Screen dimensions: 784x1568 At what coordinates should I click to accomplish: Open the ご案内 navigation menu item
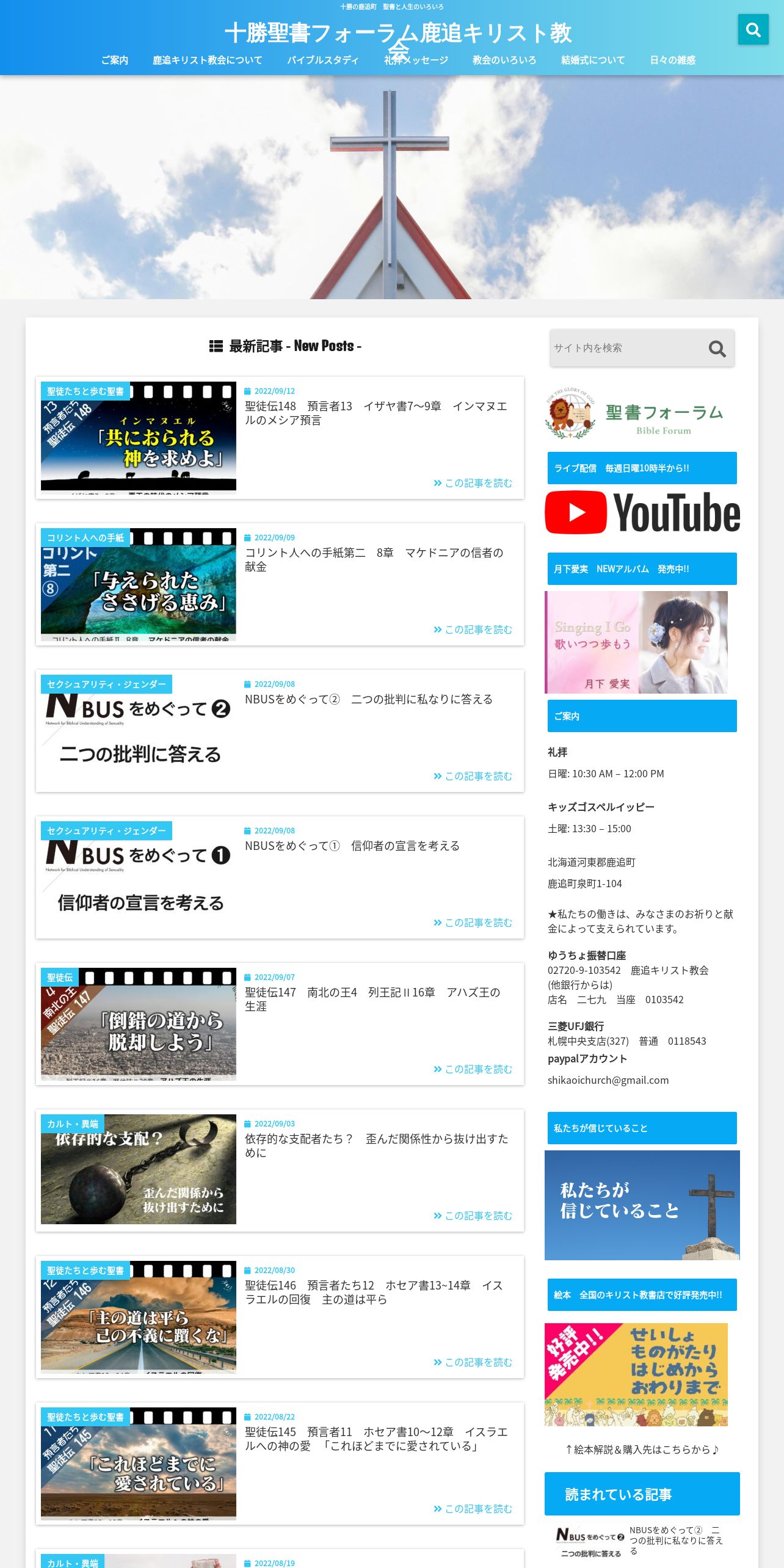(114, 60)
